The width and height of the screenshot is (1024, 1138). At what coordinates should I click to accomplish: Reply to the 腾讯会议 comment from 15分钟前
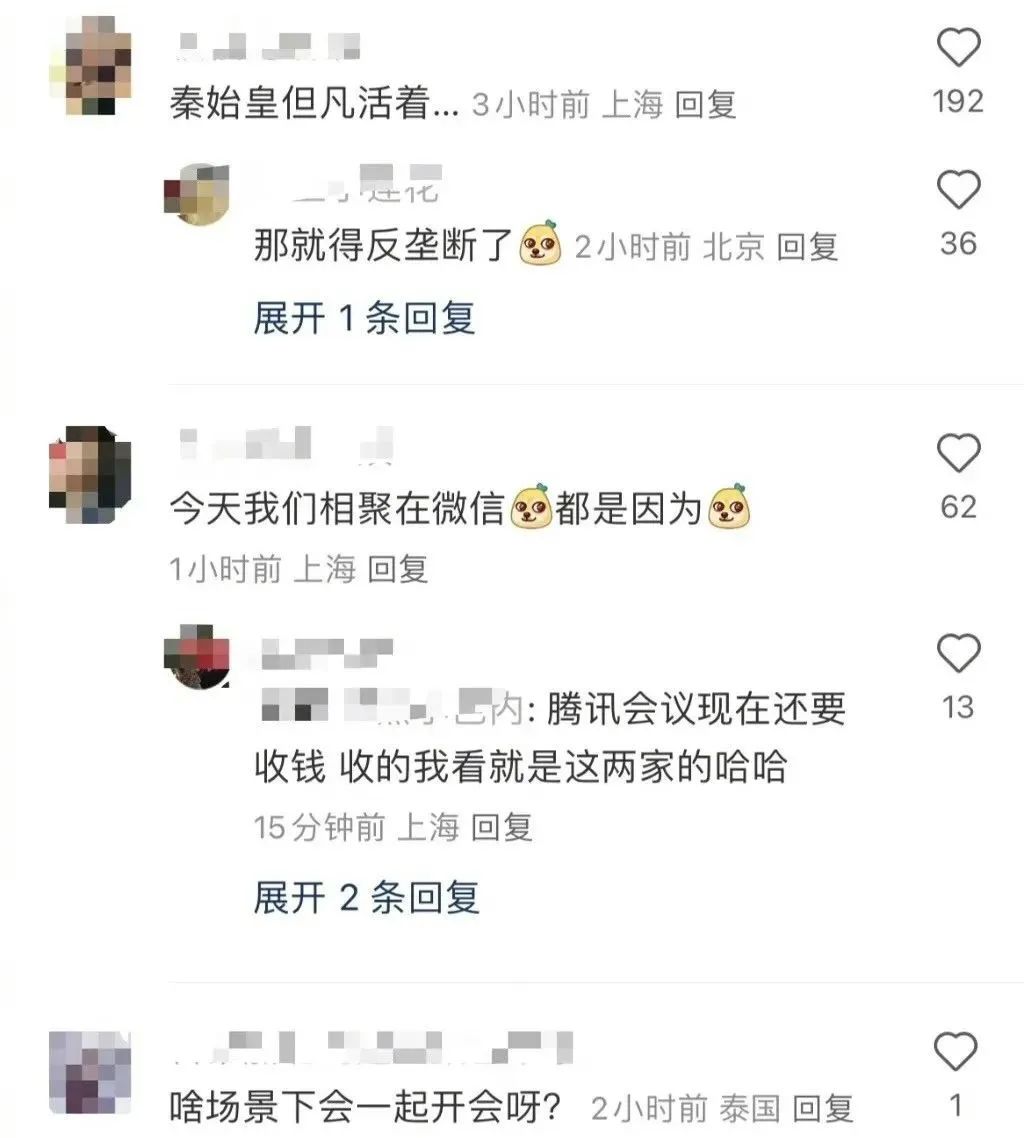coord(501,827)
